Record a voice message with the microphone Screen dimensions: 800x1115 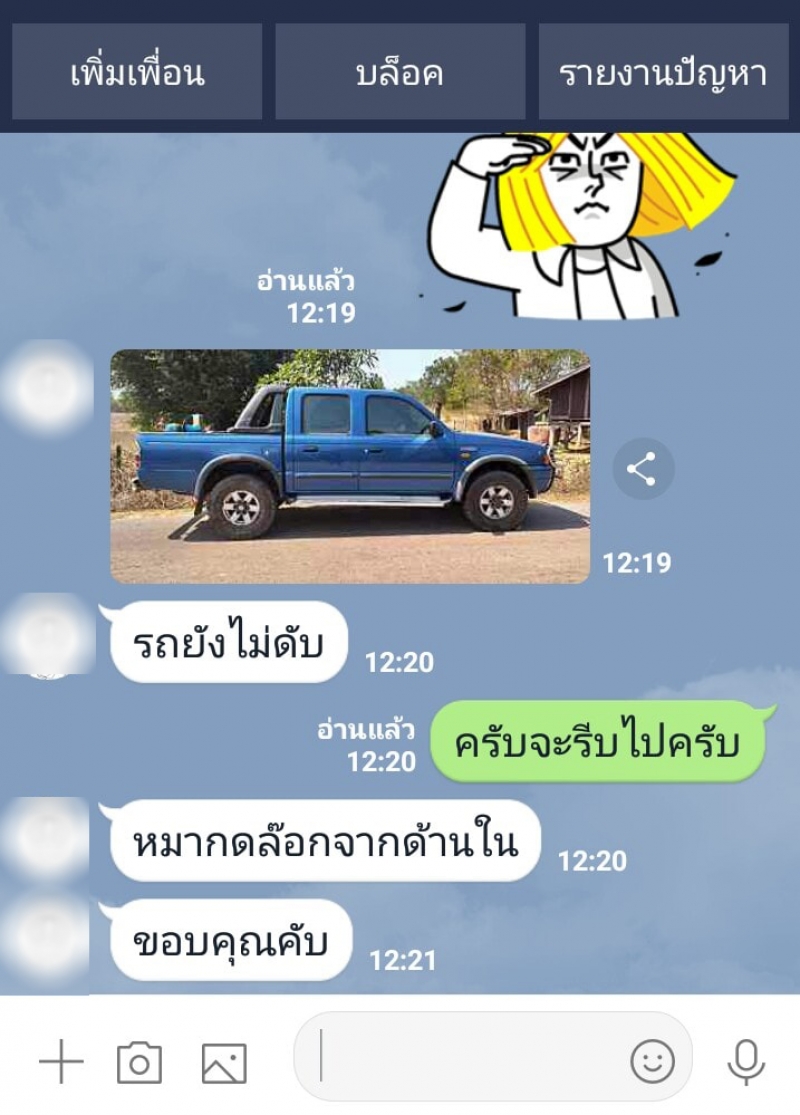tap(746, 1061)
